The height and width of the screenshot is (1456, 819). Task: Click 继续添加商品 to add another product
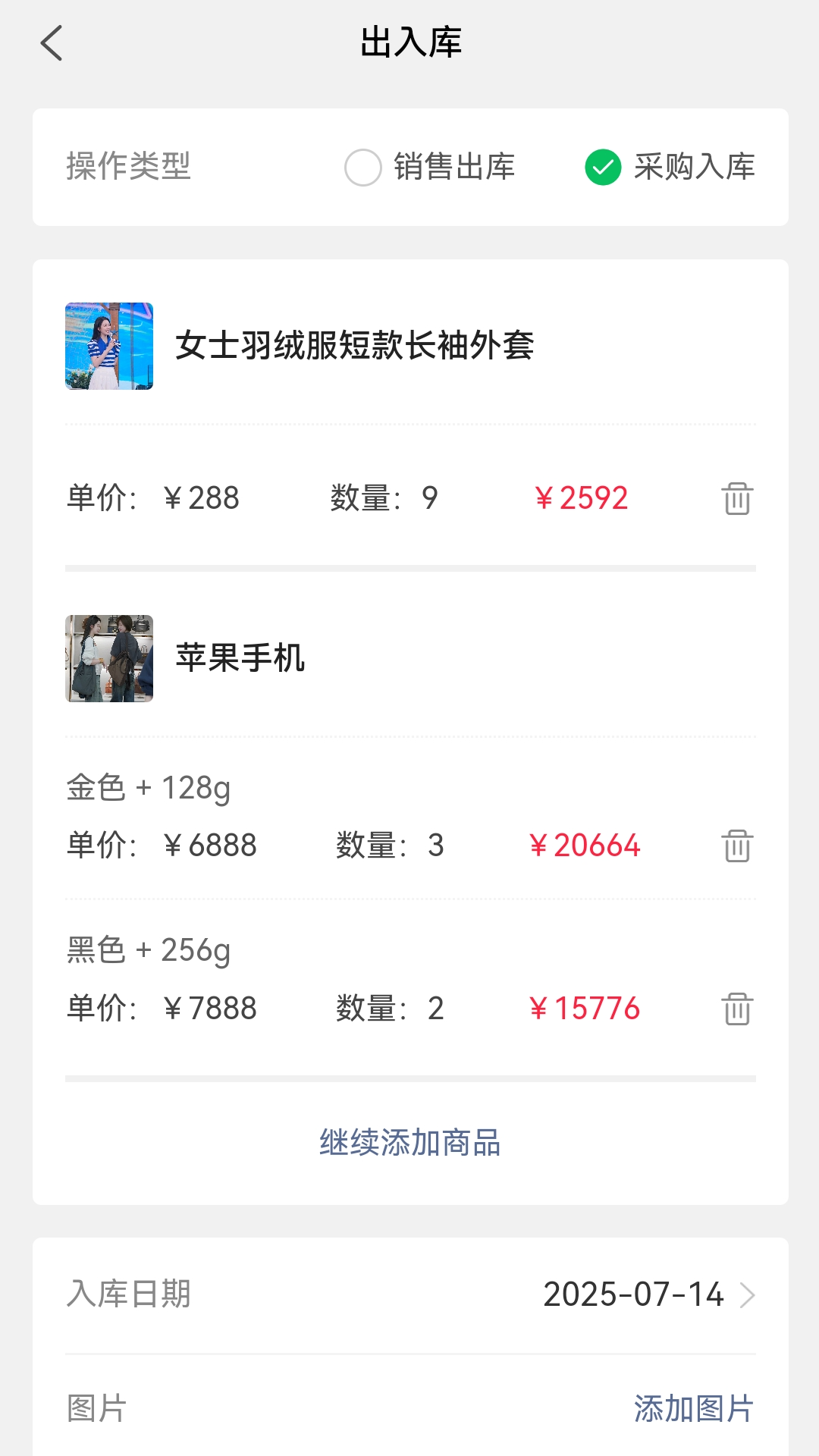[x=409, y=1144]
